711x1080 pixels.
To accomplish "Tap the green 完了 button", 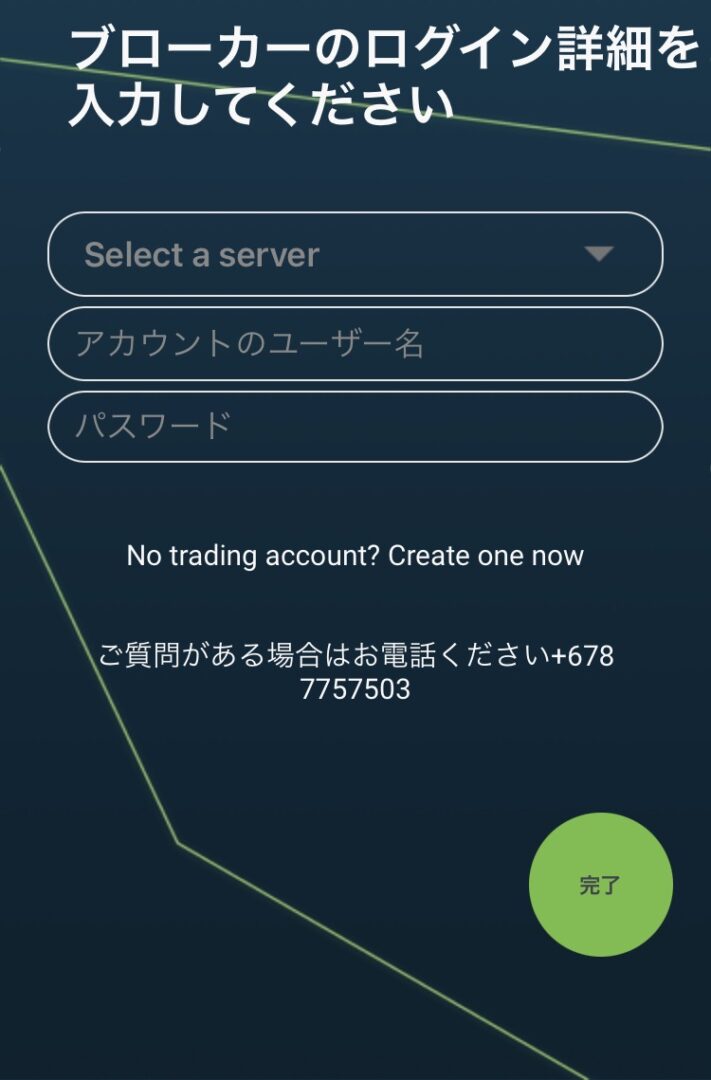I will 600,885.
